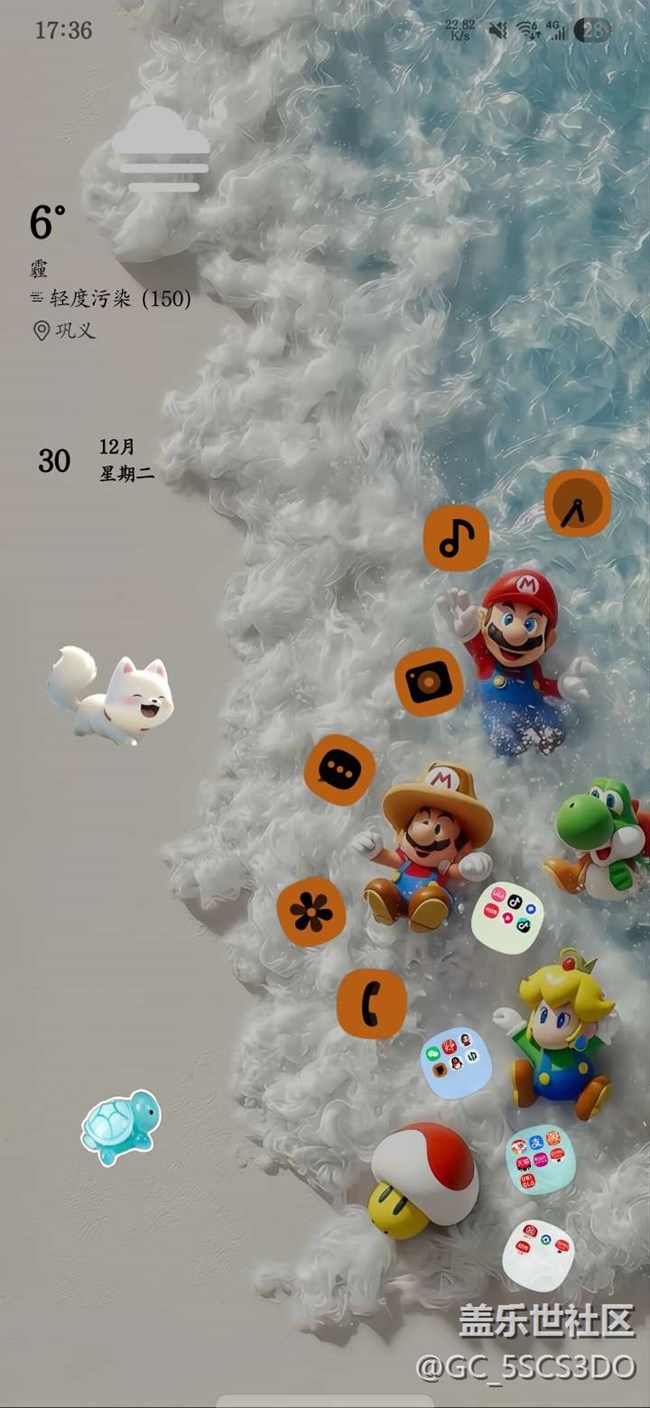Open the Clock app icon
The image size is (650, 1408).
tap(578, 503)
